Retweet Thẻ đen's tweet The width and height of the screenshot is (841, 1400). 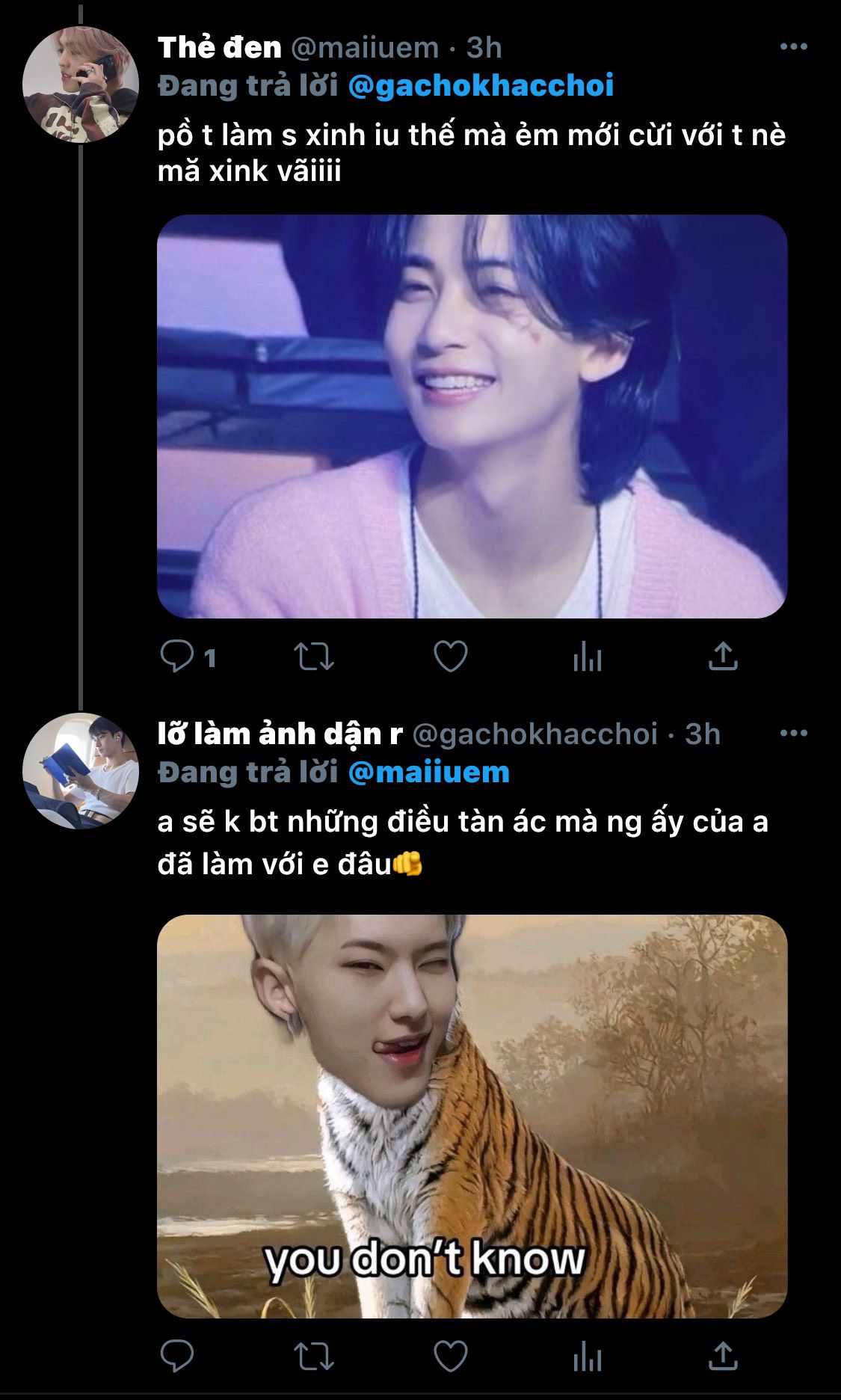(x=313, y=657)
